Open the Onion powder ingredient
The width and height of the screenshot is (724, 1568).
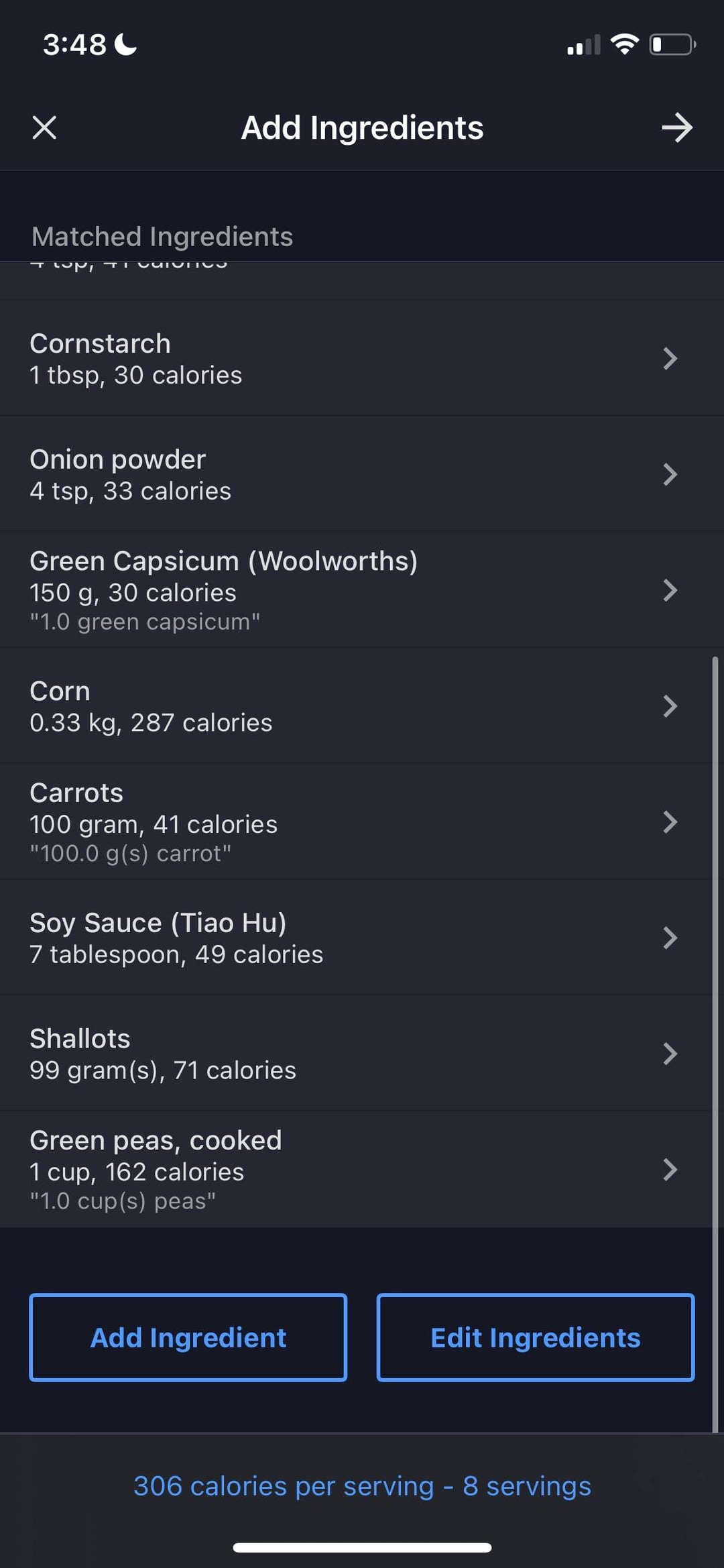click(x=362, y=474)
